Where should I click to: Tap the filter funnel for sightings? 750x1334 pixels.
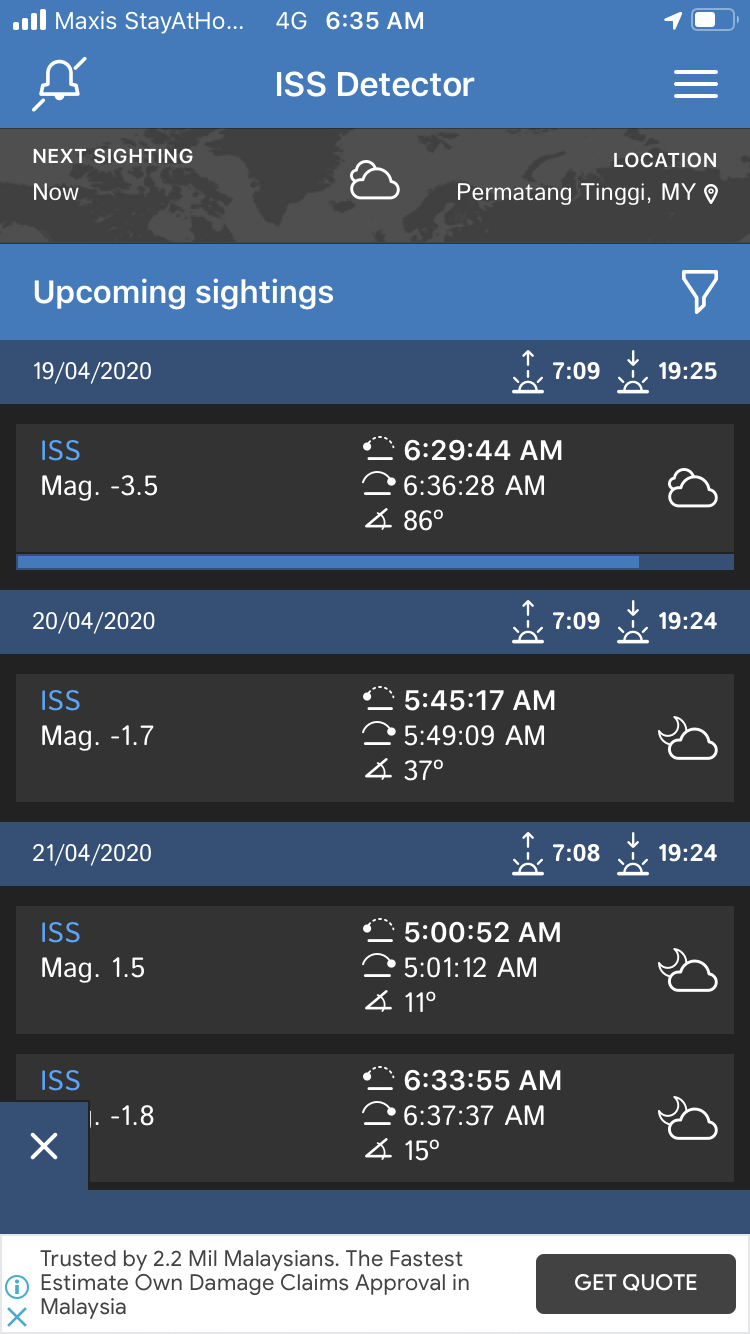tap(700, 292)
